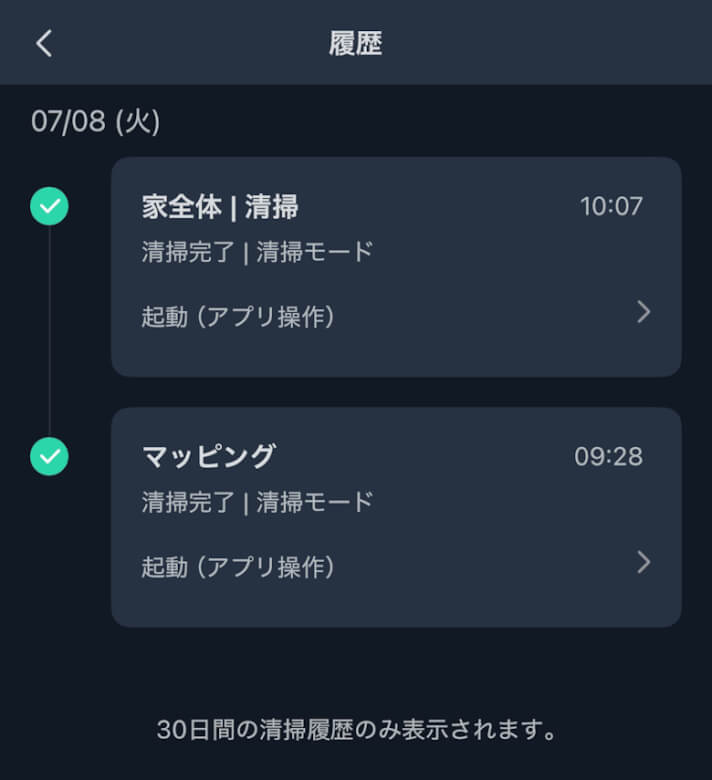712x780 pixels.
Task: Open the マッピング history card
Action: (x=396, y=517)
